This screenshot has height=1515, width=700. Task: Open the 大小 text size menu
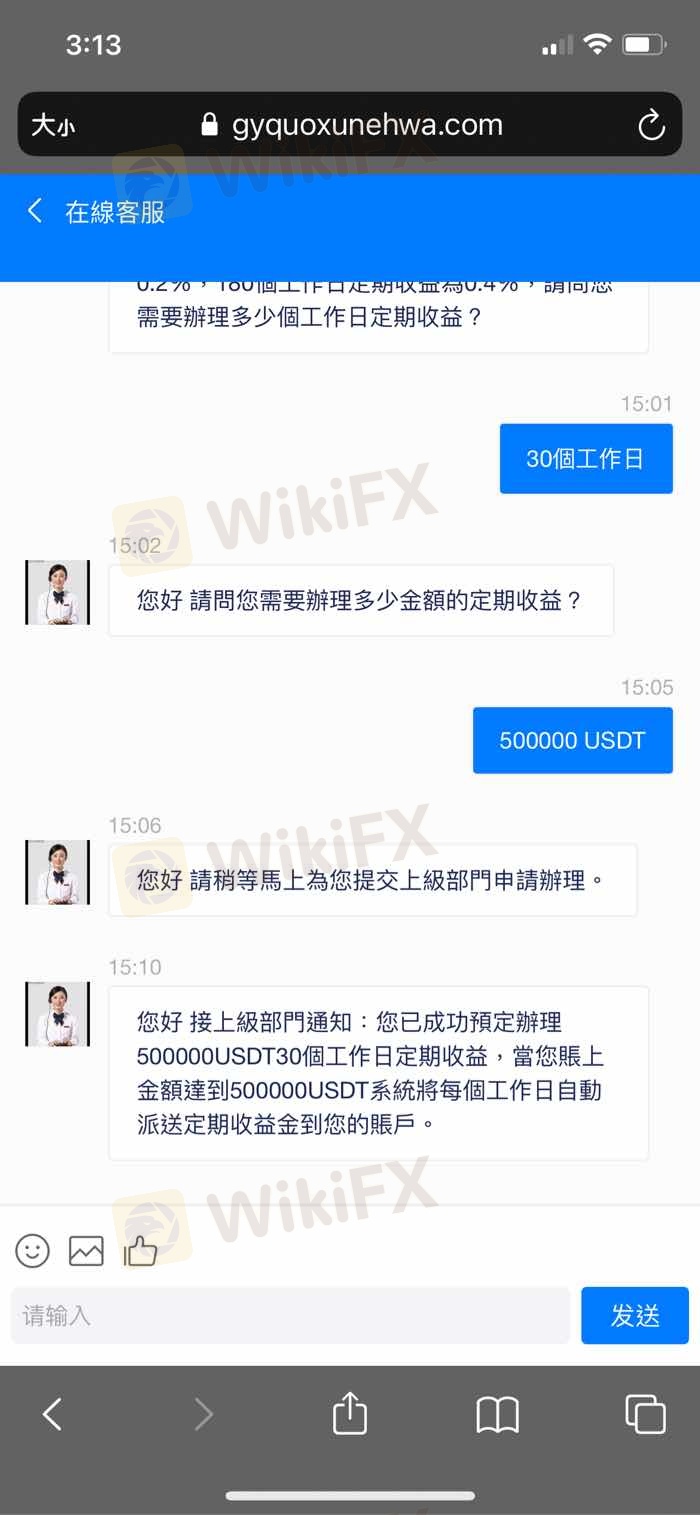pyautogui.click(x=52, y=125)
